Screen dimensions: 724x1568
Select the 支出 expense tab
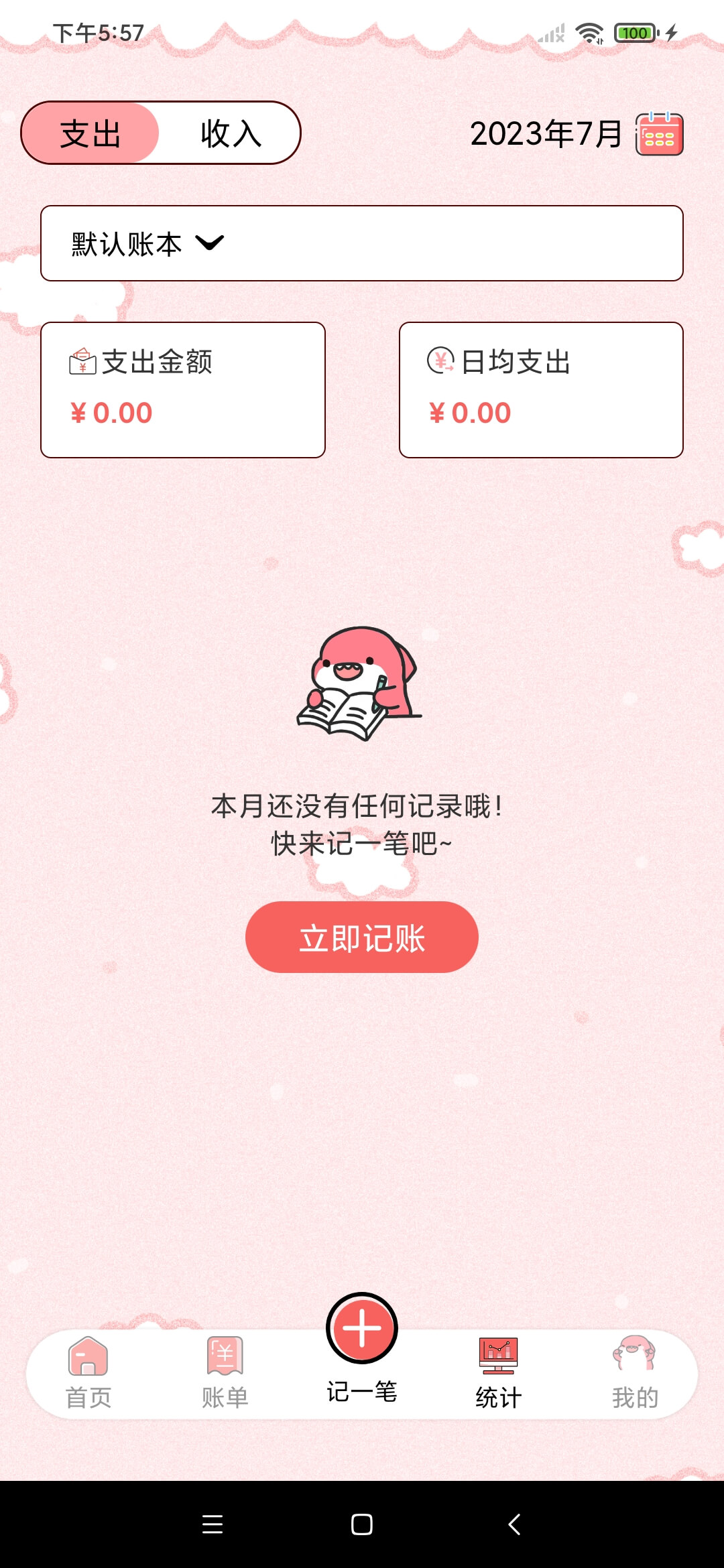[x=90, y=133]
